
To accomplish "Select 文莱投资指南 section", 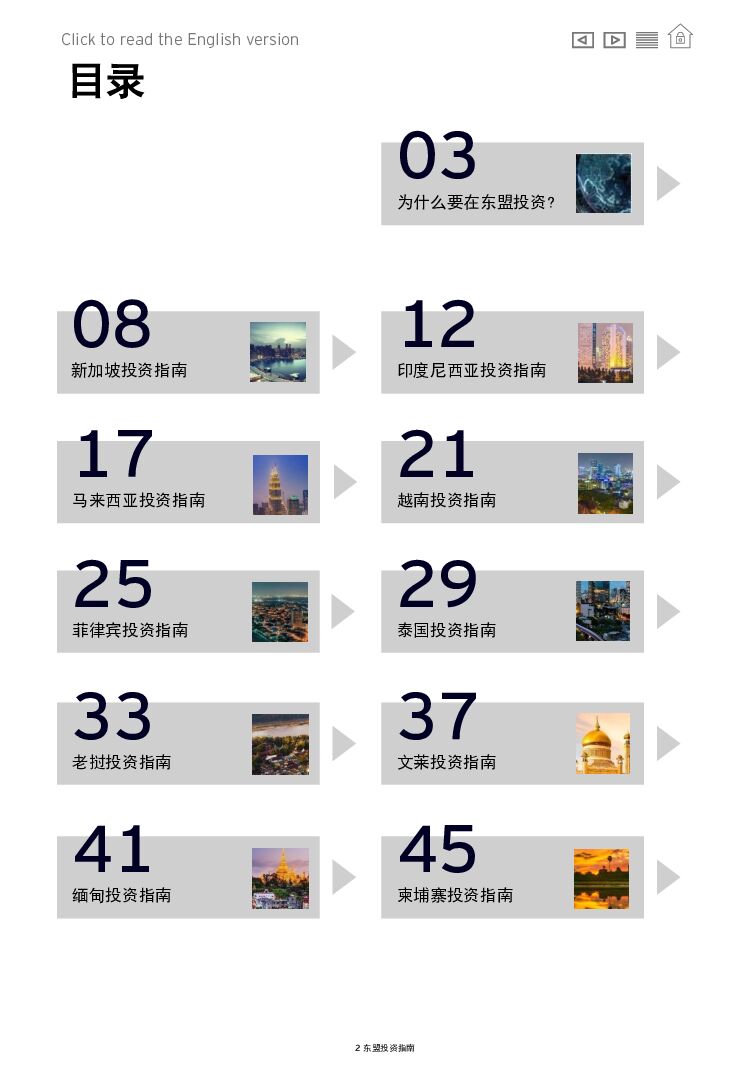I will tap(512, 744).
